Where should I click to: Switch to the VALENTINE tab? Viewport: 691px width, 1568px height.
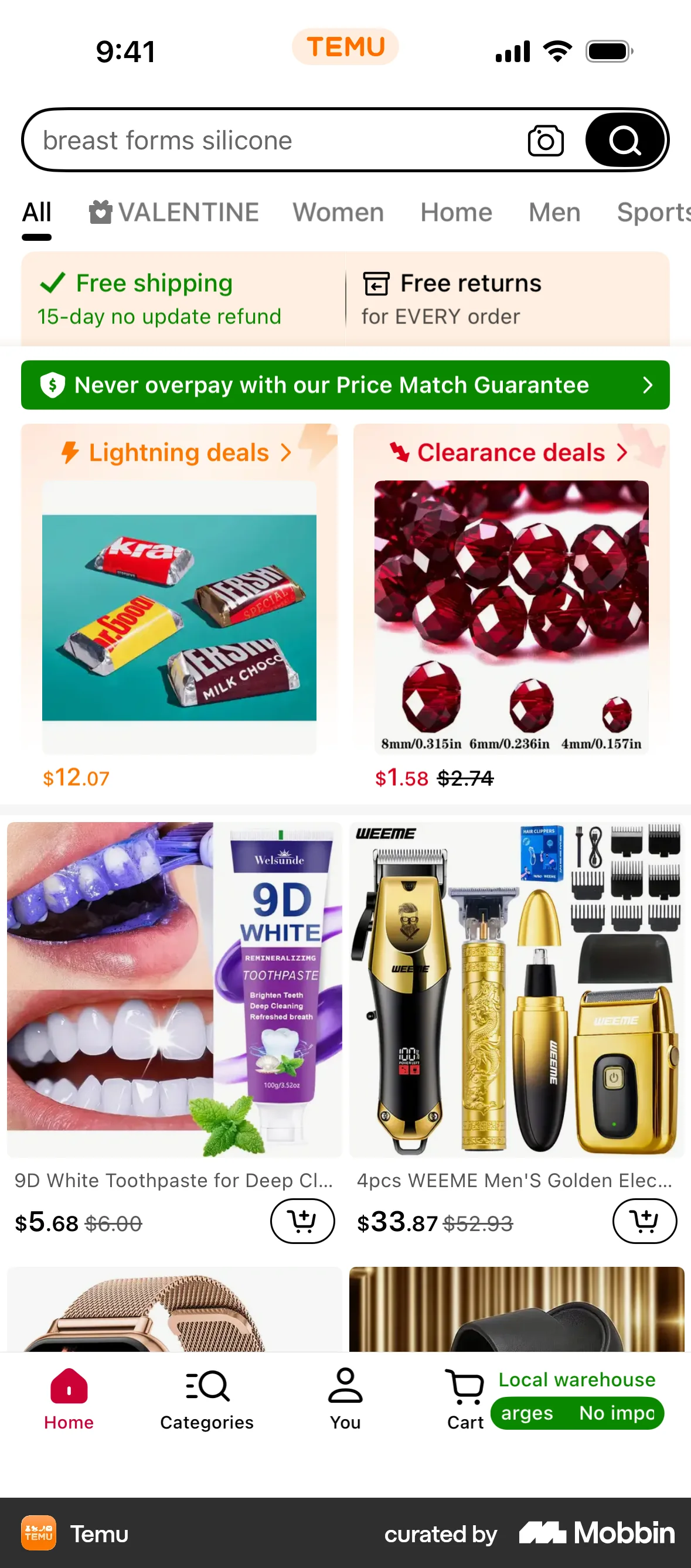tap(174, 213)
